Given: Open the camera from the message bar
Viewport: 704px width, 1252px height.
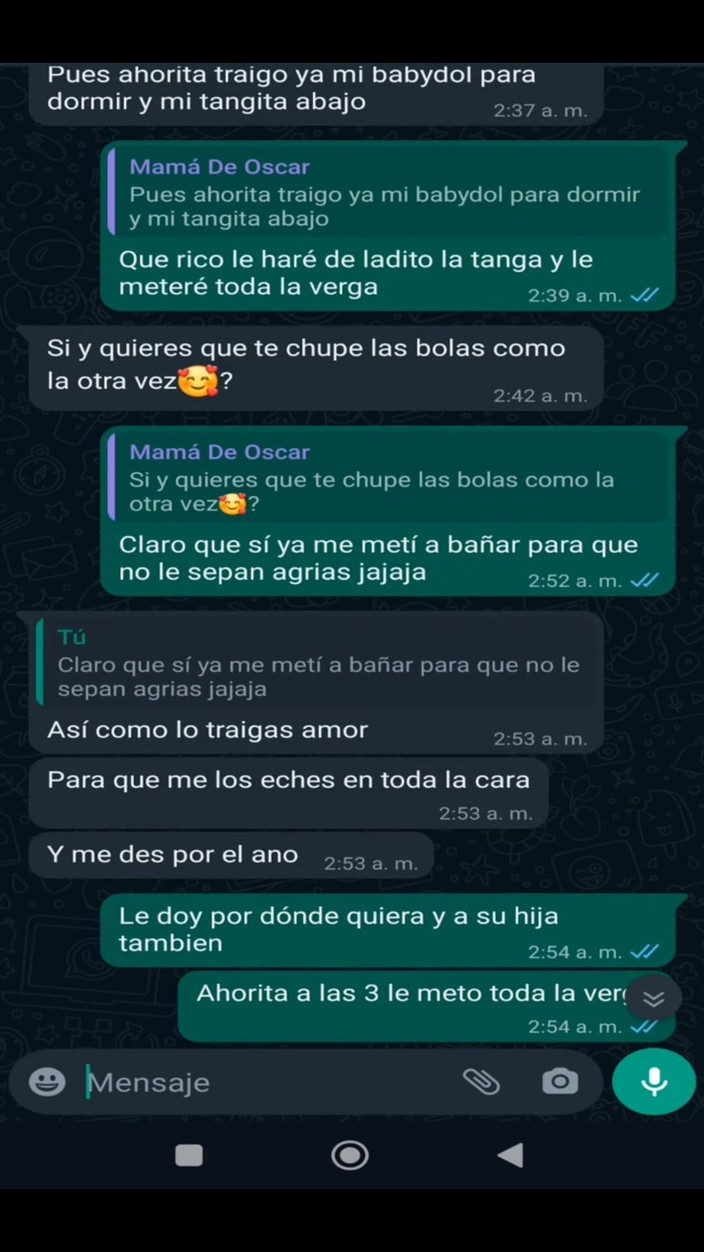Looking at the screenshot, I should coord(560,1081).
